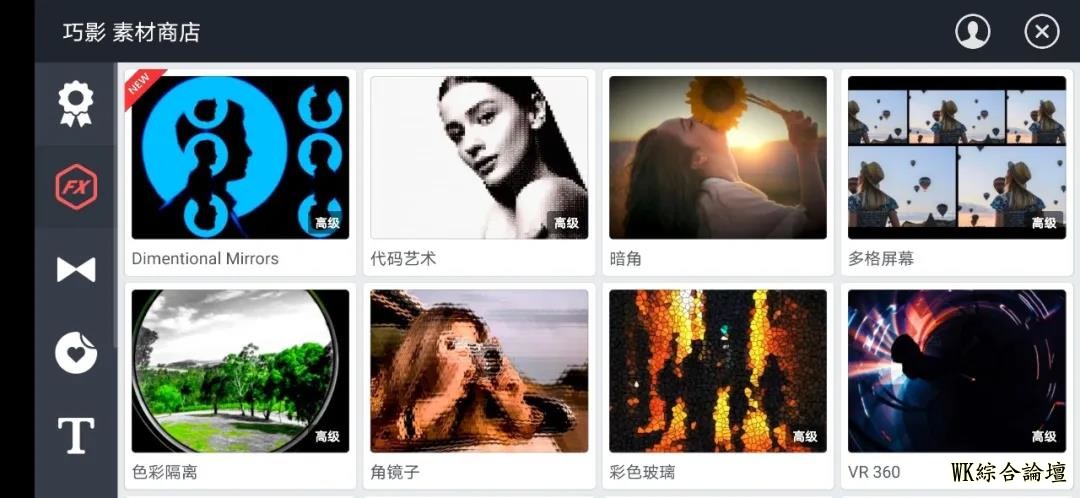Switch to the featured badge category
Screen dimensions: 1080x498
76,103
